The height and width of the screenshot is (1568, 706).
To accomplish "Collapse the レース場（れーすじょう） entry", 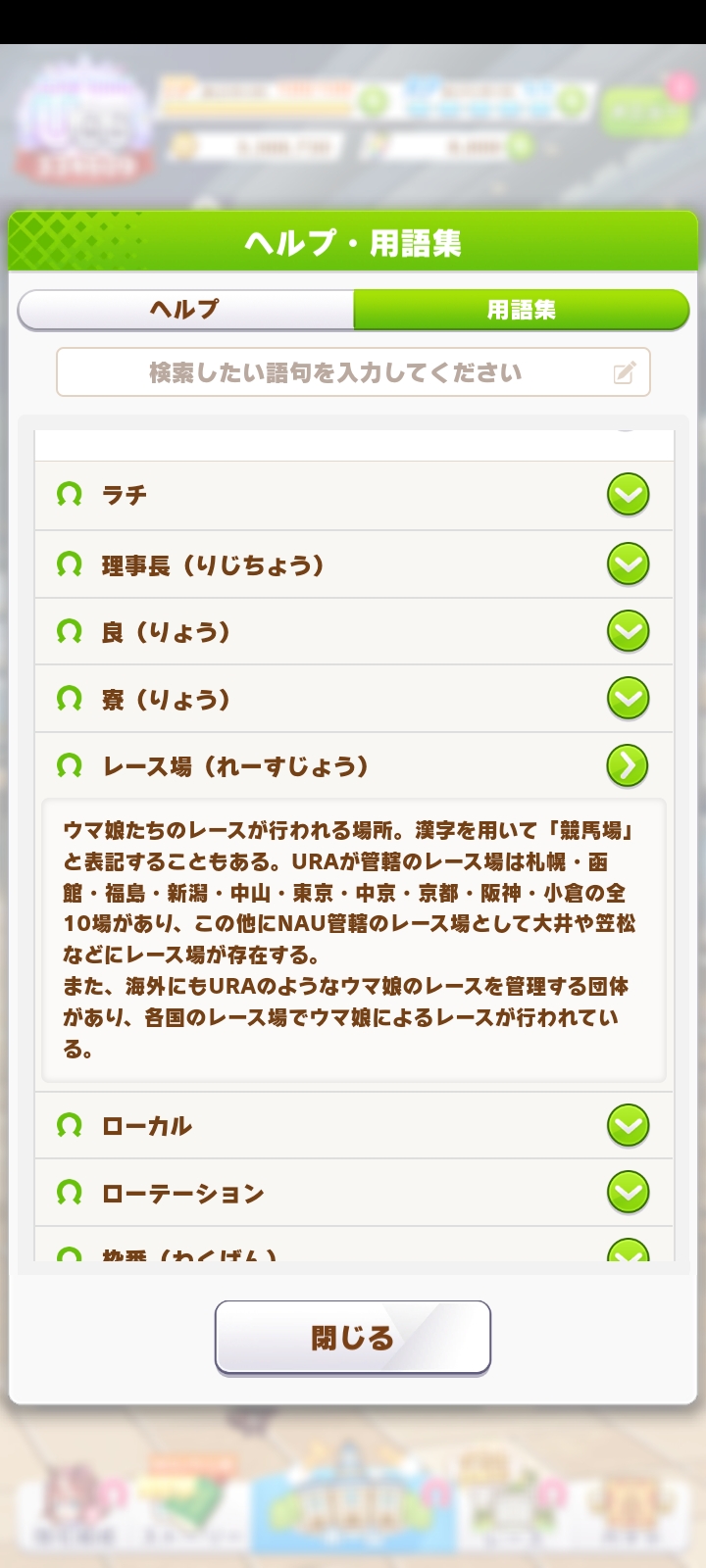I will point(354,766).
